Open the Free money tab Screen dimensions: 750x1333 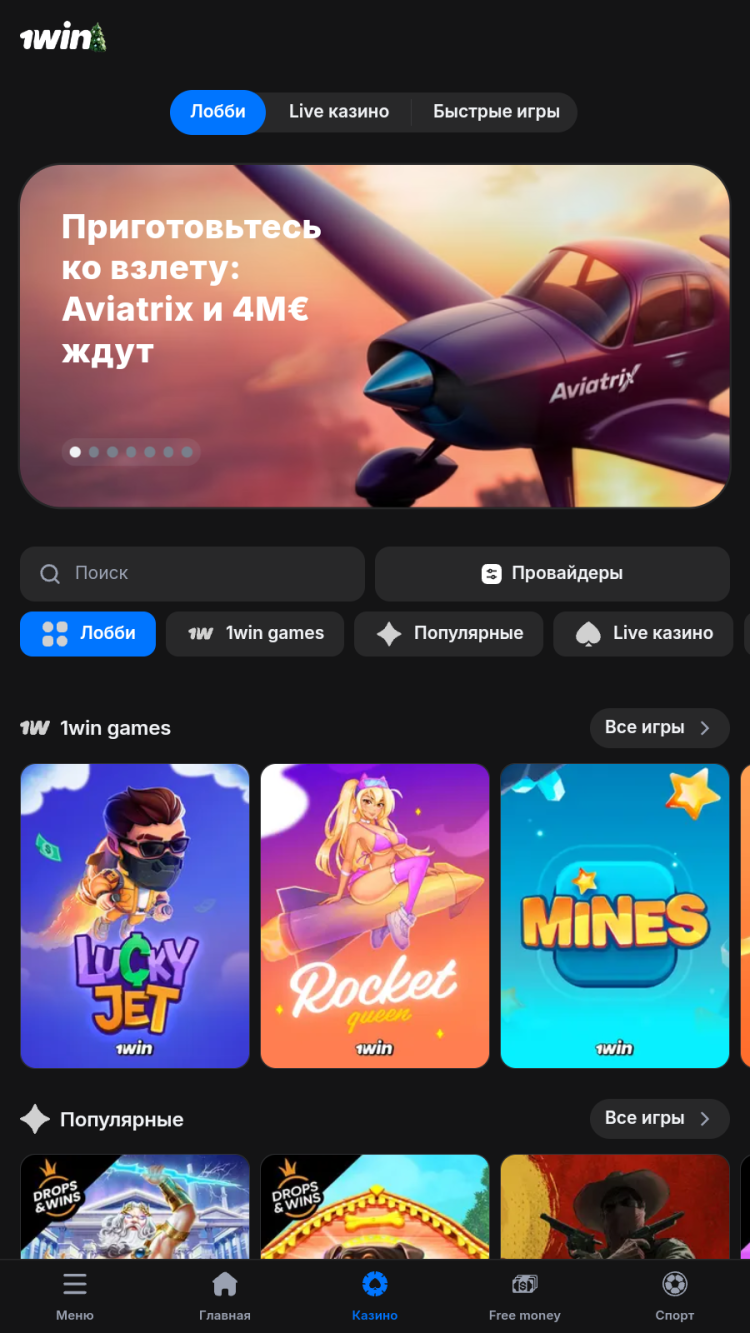(525, 1296)
